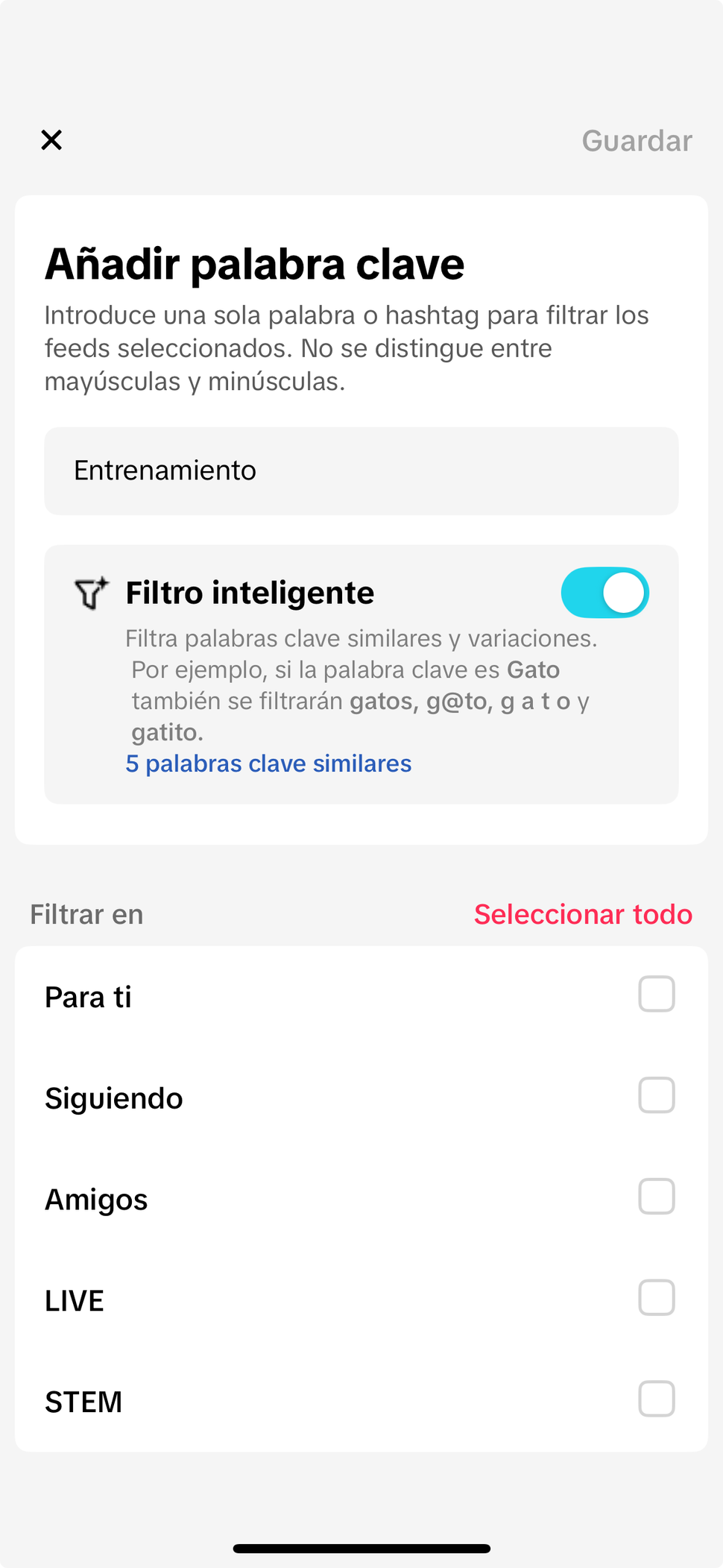Click the Entrenamiento keyword input field

click(361, 470)
